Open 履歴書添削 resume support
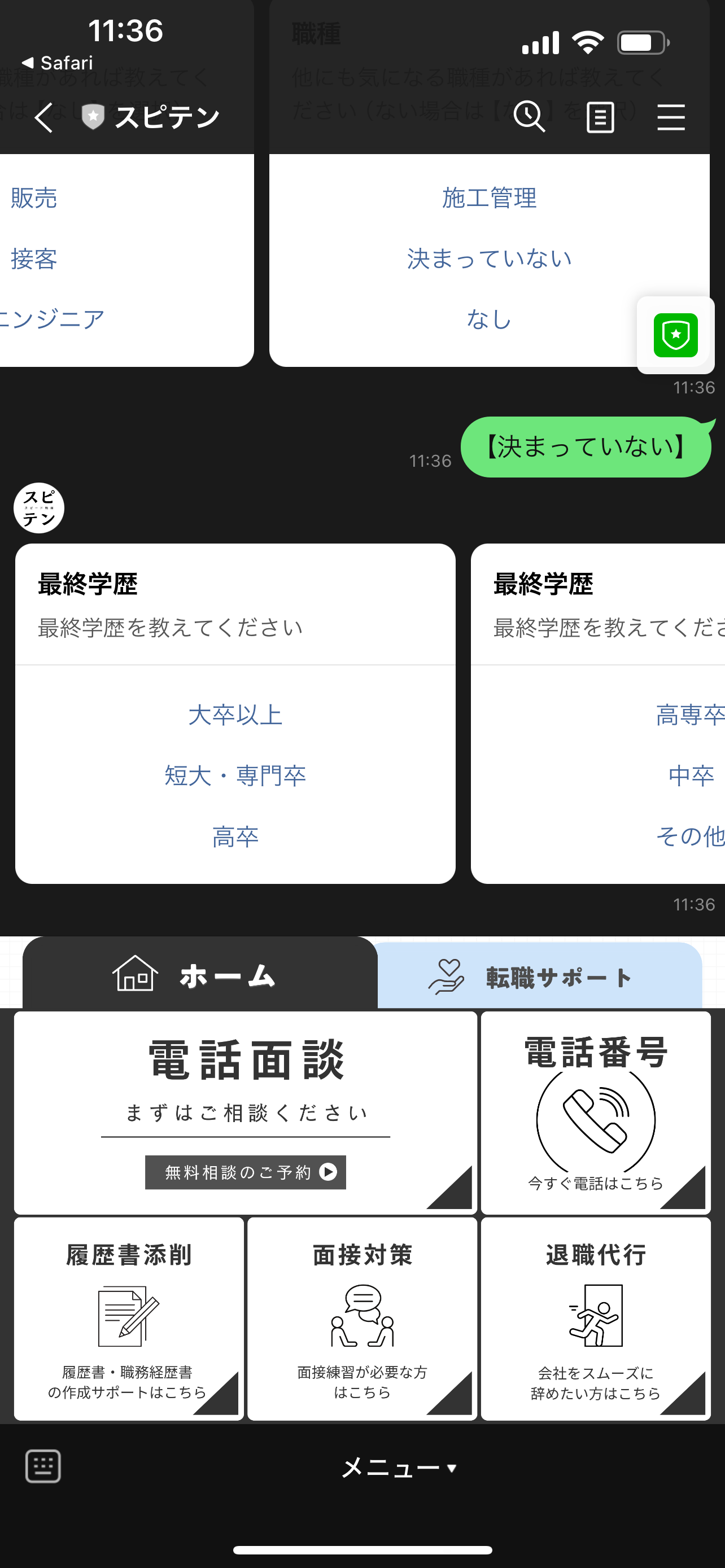Image resolution: width=725 pixels, height=1568 pixels. tap(128, 1319)
